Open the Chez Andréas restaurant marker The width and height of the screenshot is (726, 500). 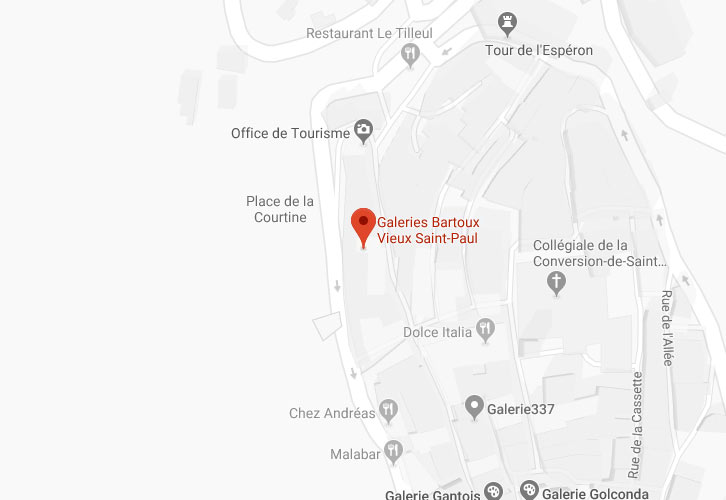coord(389,411)
